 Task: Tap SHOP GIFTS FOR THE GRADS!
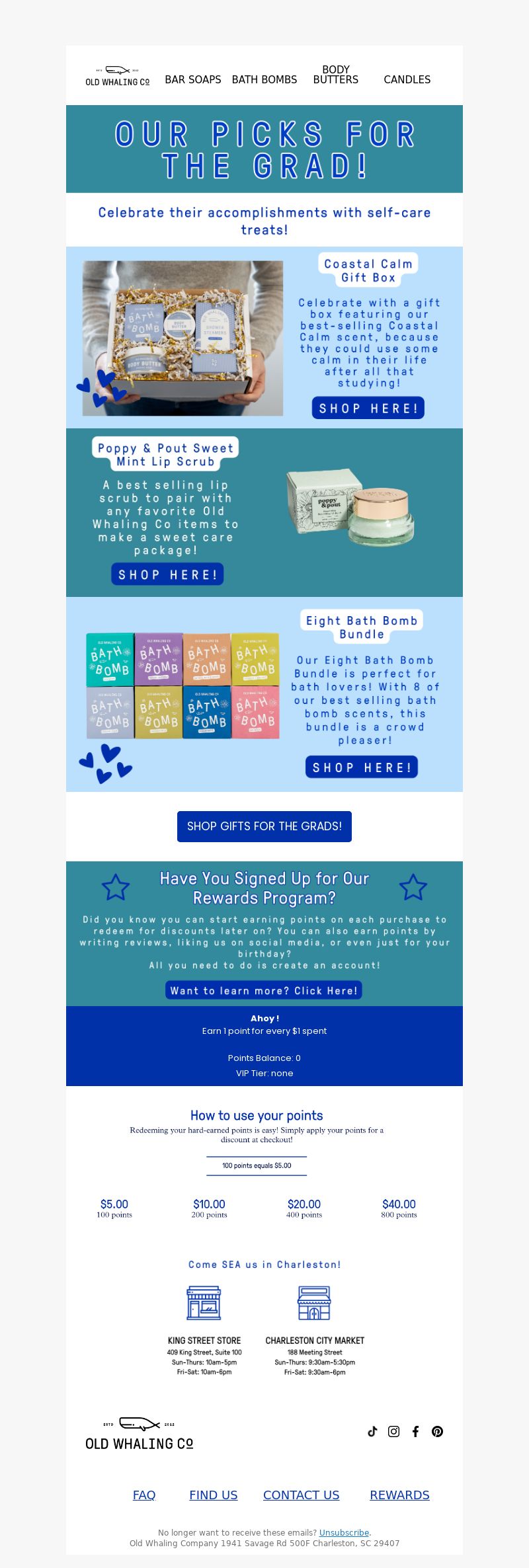point(264,826)
